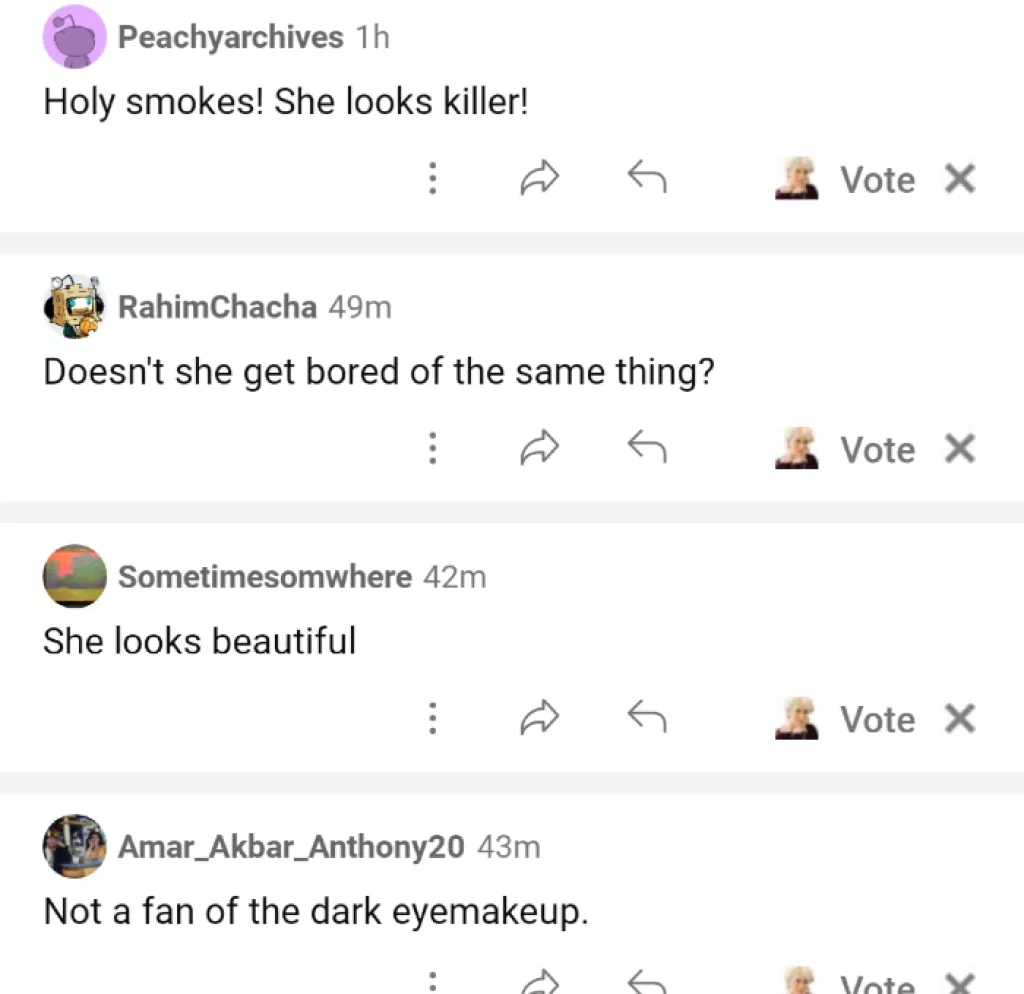Reply to RahimChacha's comment

pos(647,449)
